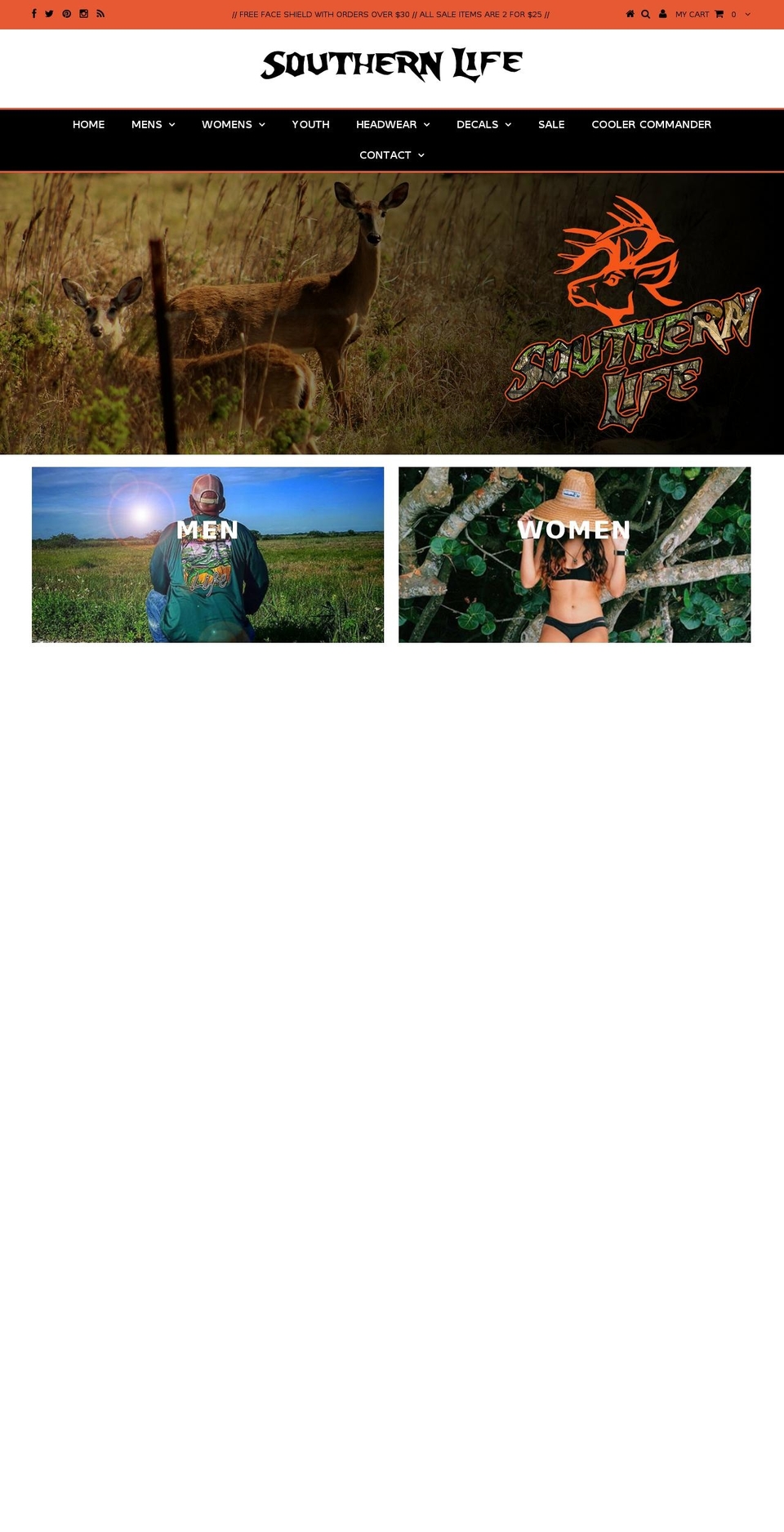Open the SALE navigation item
This screenshot has height=1532, width=784.
[x=551, y=124]
